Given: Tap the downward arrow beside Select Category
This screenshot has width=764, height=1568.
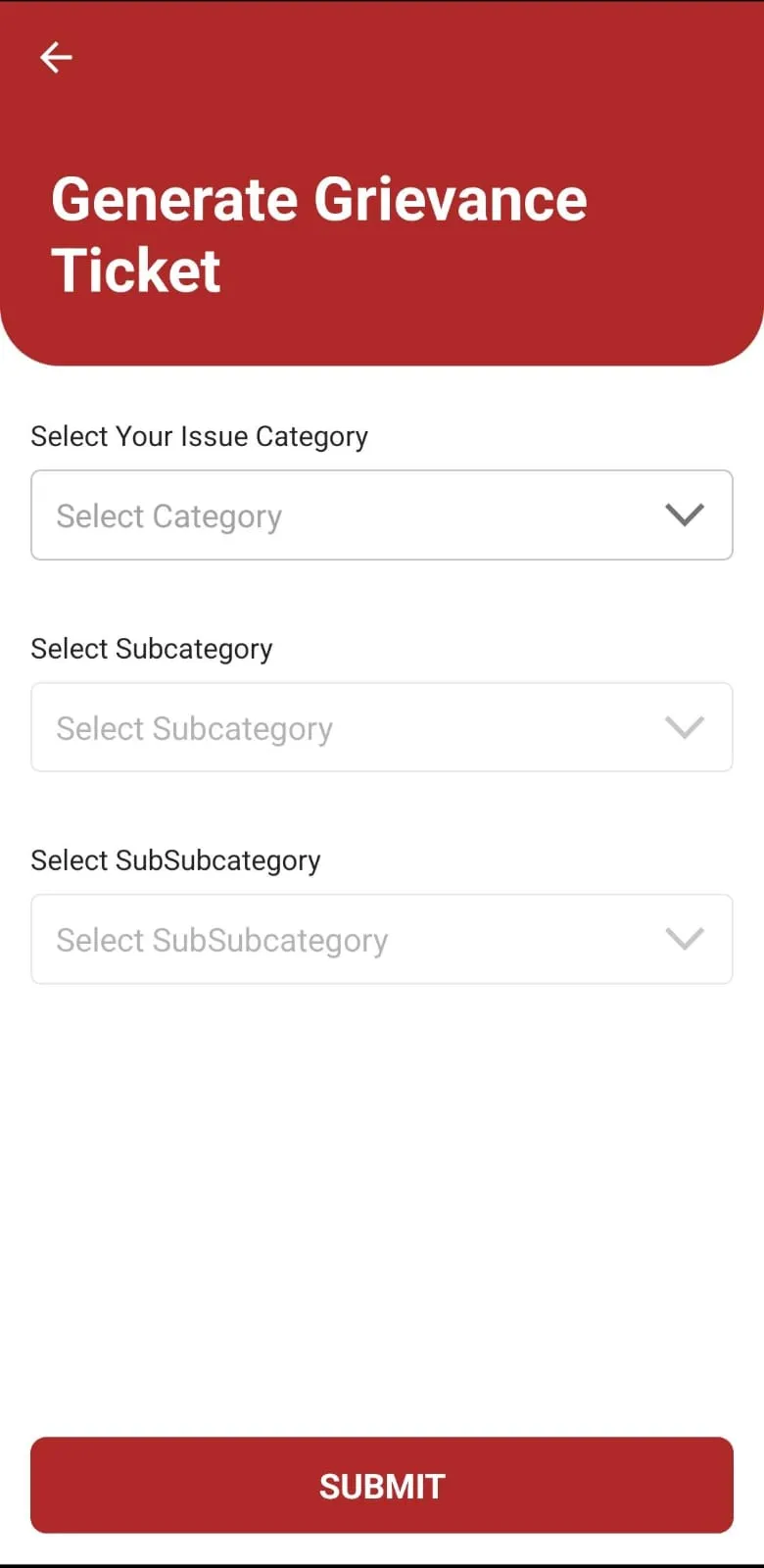Looking at the screenshot, I should coord(685,514).
